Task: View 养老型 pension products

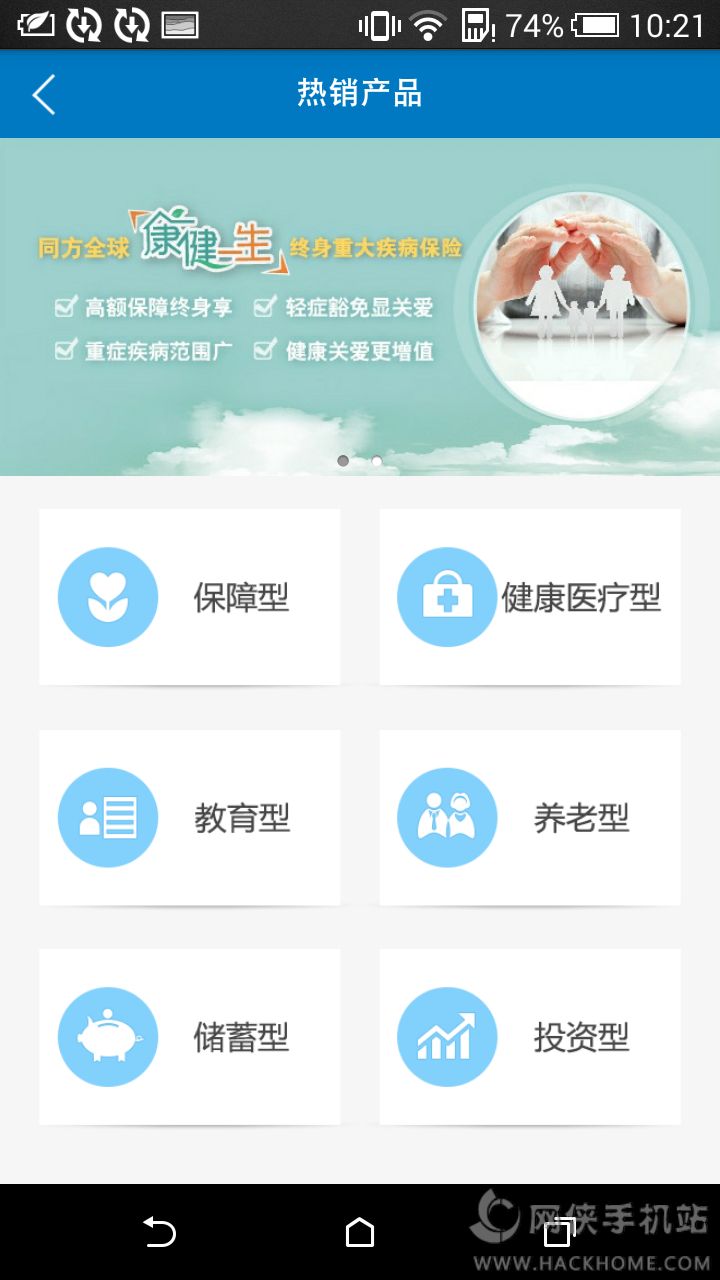Action: (x=530, y=818)
